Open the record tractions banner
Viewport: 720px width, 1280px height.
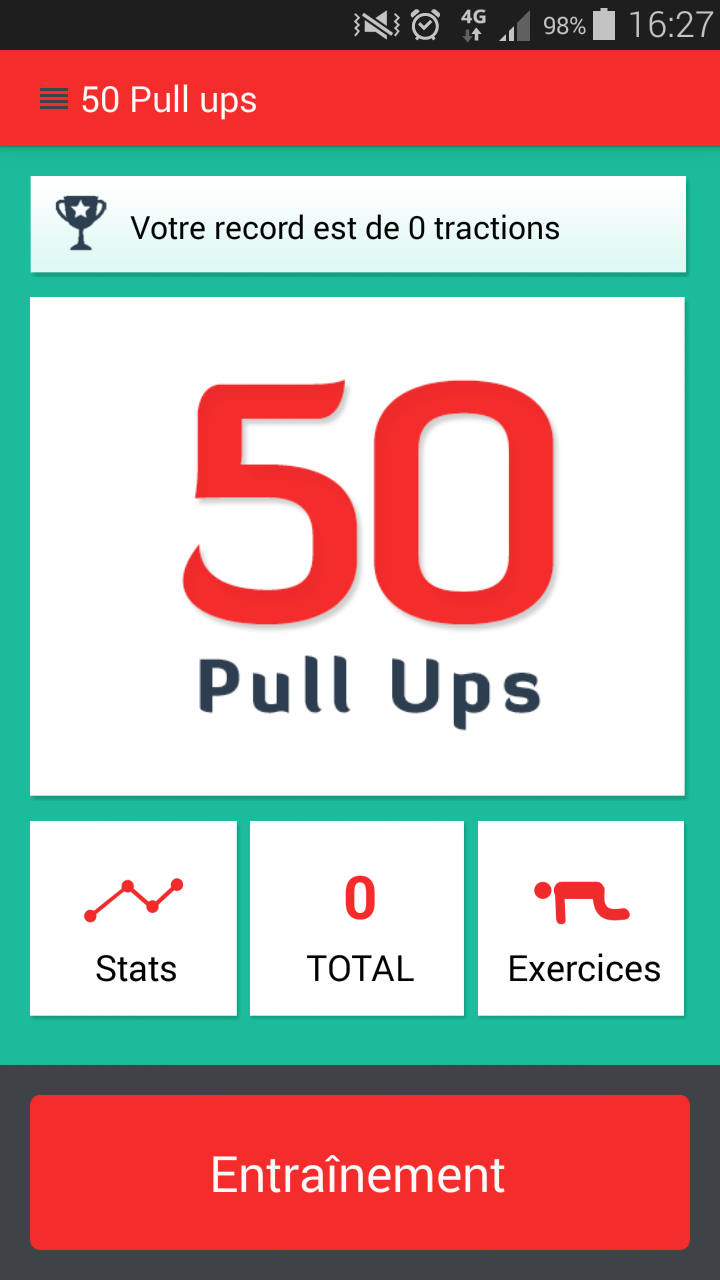click(x=357, y=224)
